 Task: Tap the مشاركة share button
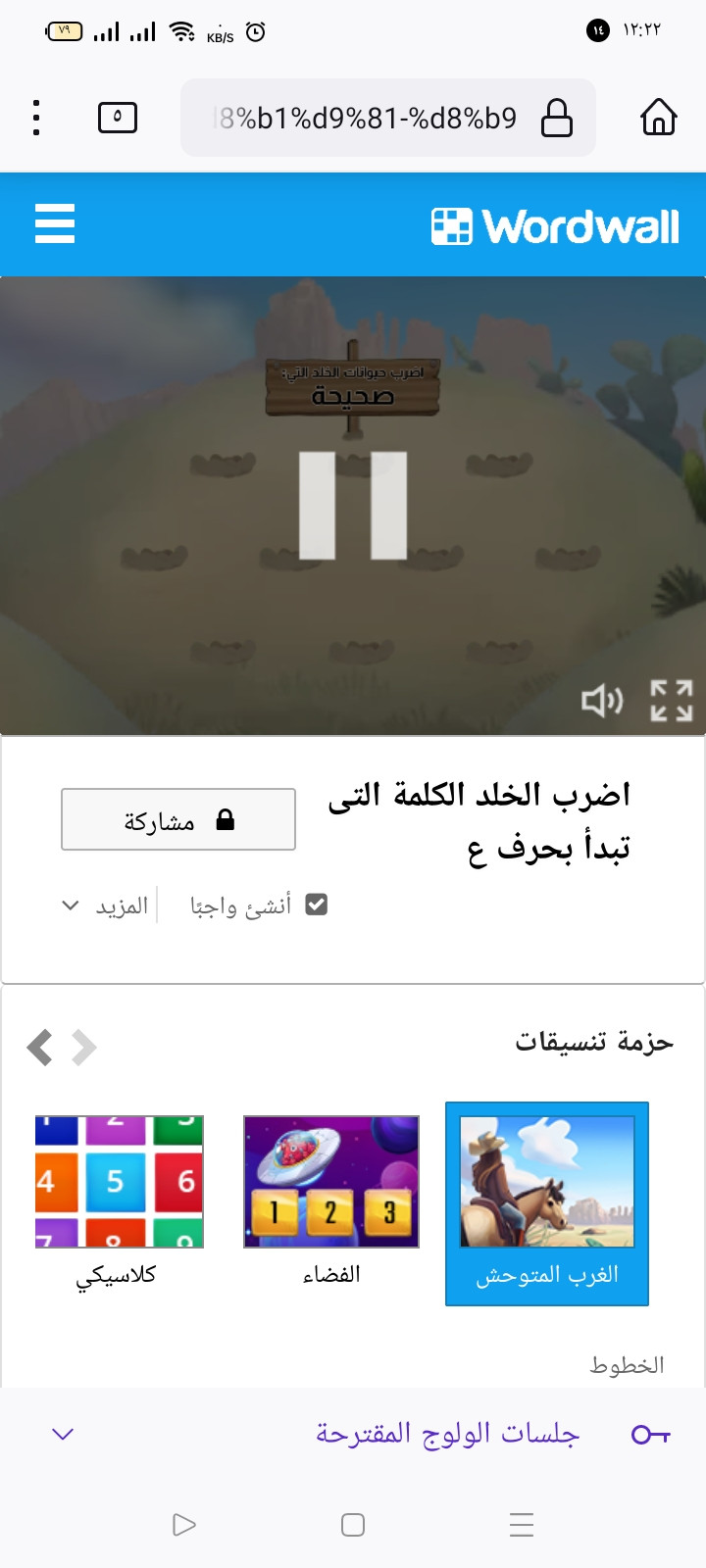[178, 819]
